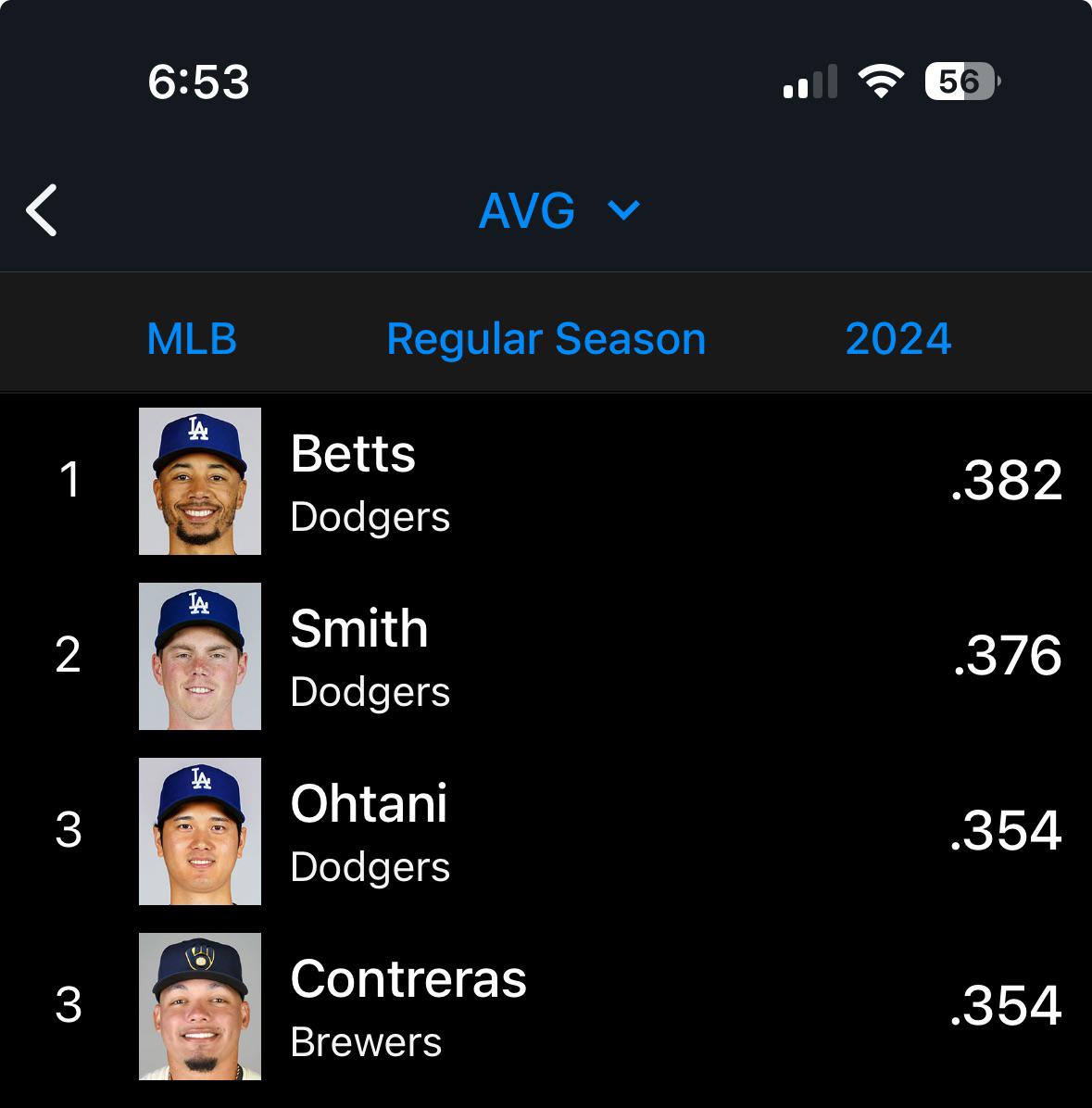
Task: Tap Smith's player portrait
Action: click(199, 656)
